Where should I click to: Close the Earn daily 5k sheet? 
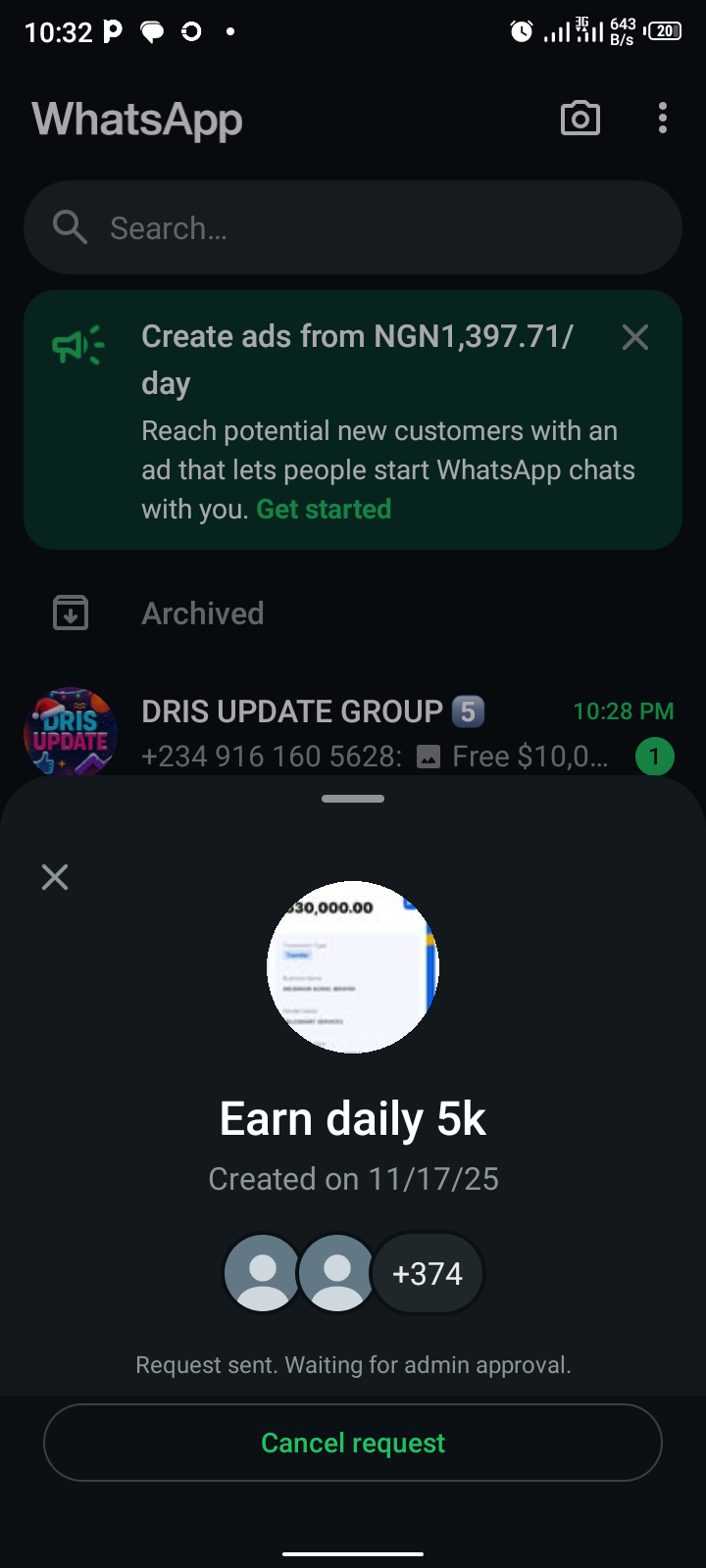coord(55,877)
